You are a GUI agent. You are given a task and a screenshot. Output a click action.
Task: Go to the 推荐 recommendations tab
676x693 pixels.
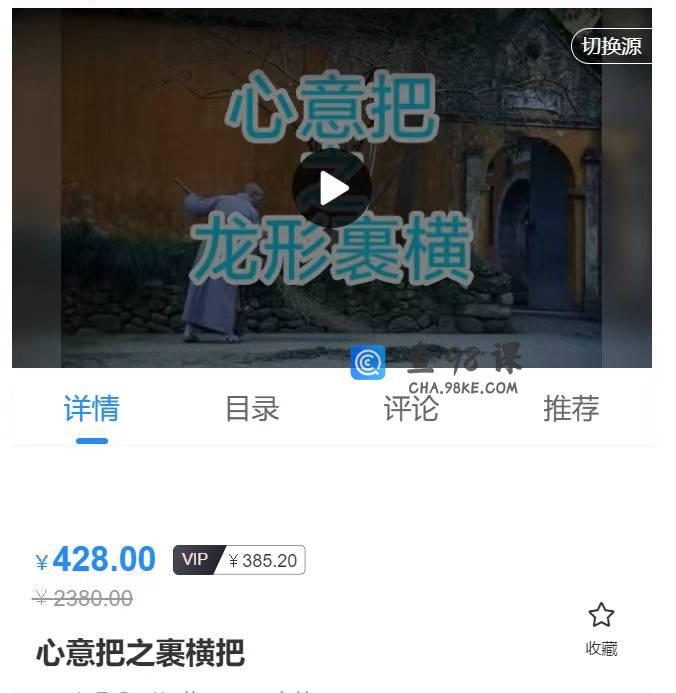tap(571, 409)
